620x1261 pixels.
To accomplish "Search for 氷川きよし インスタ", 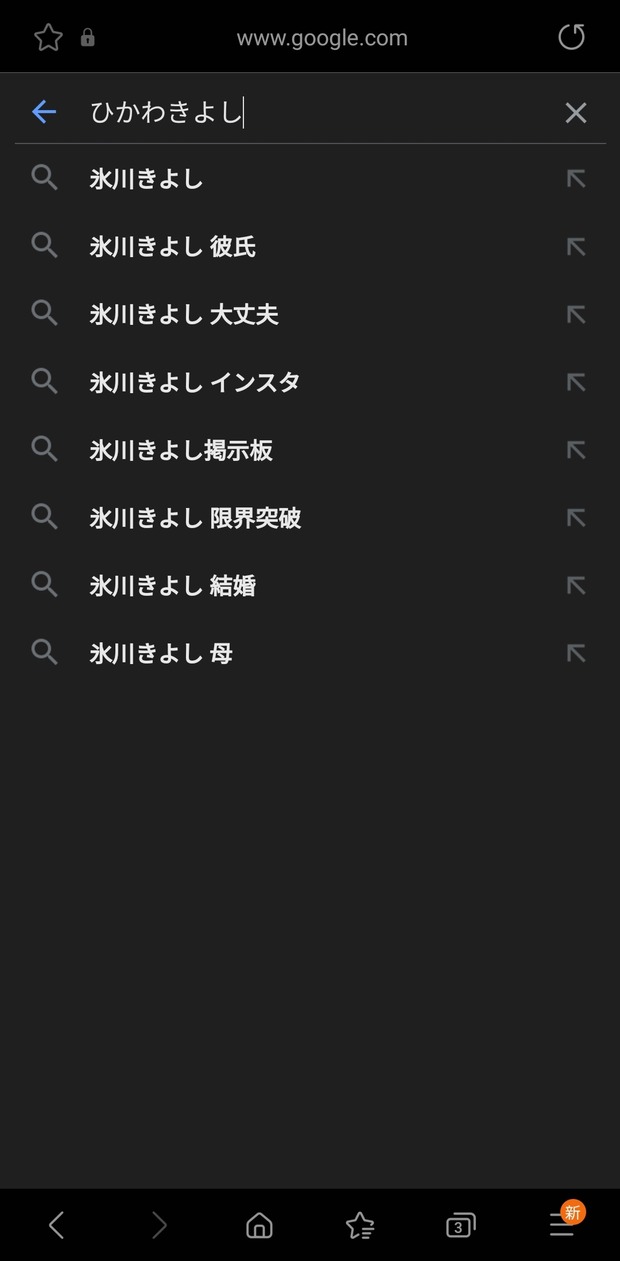I will [310, 382].
